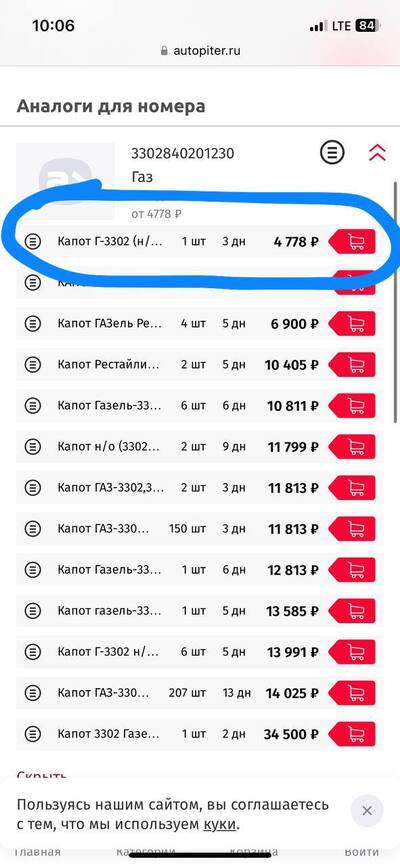The image size is (400, 866).
Task: Open the Капот газель-33 row priced 13 585 ₽
Action: pos(199,611)
